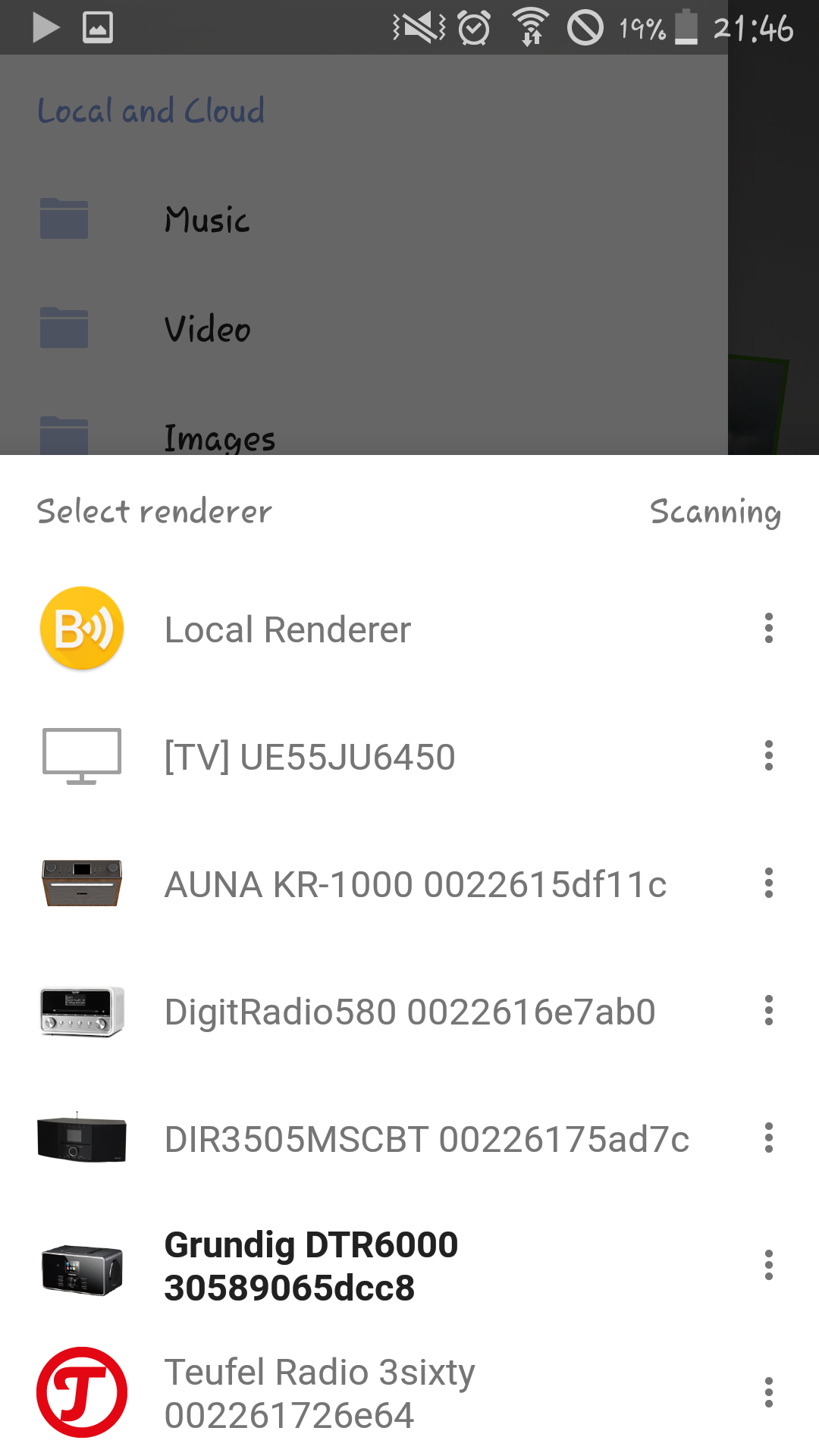Select Local Renderer as the renderer
Image resolution: width=819 pixels, height=1456 pixels.
point(288,629)
